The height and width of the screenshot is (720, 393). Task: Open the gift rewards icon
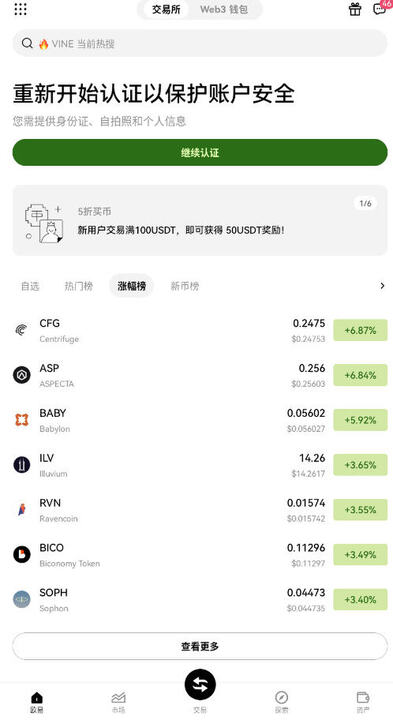[355, 9]
